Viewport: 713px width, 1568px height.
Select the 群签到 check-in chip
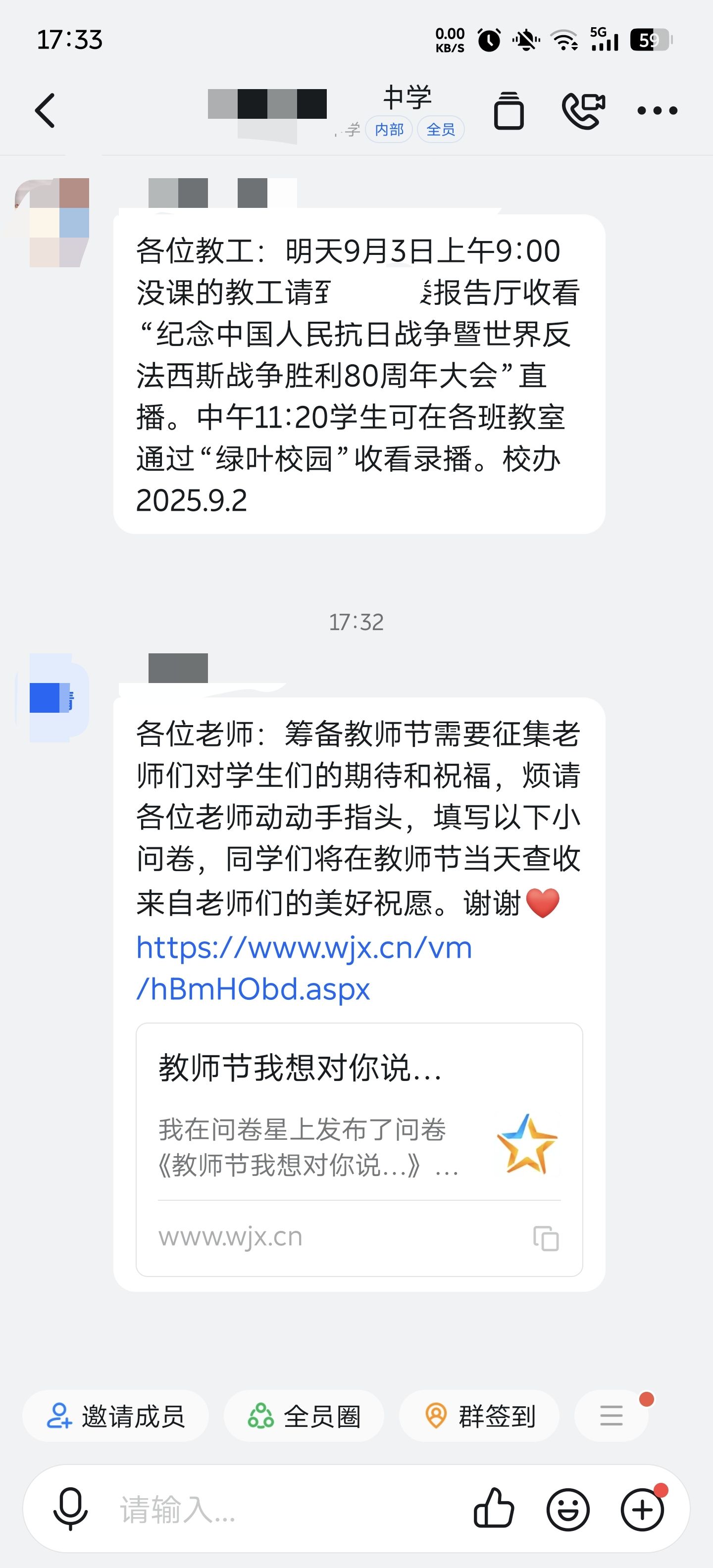click(x=479, y=1416)
